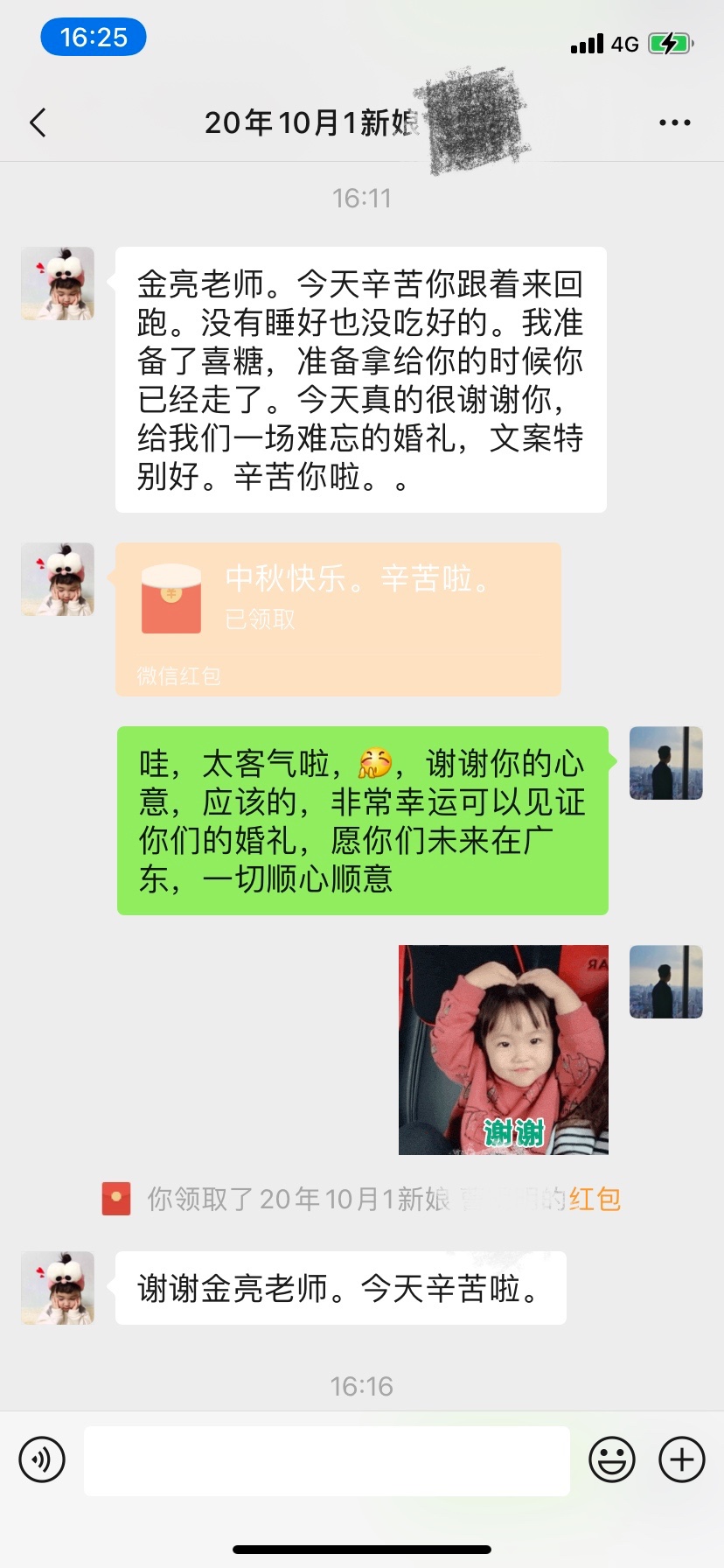
Task: View the bride's avatar beside 谢谢金亮老师
Action: click(x=58, y=1288)
